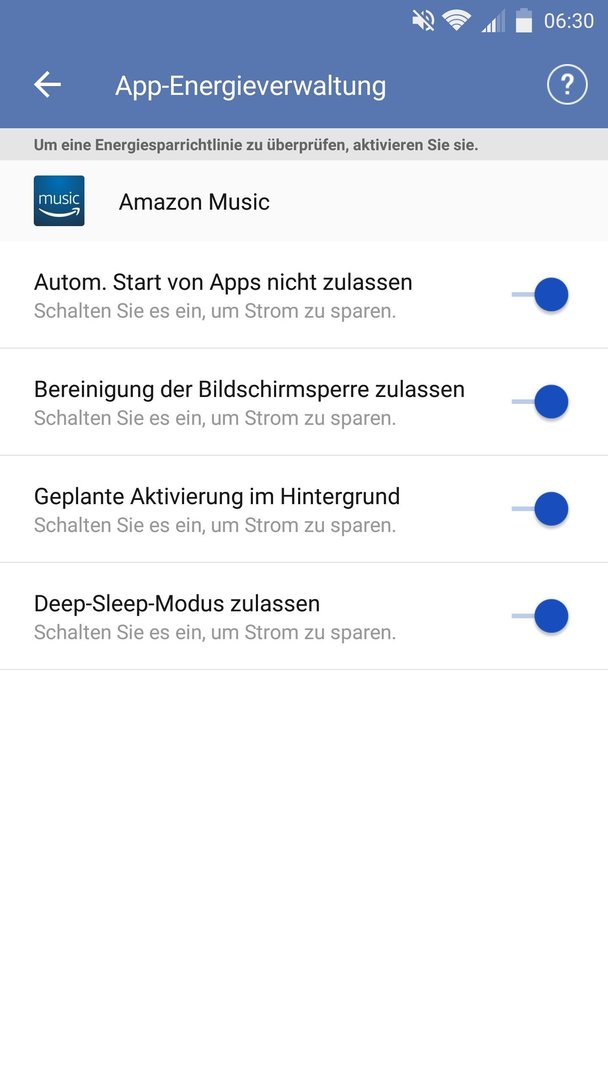Screen dimensions: 608x1080
Task: Toggle Autom. Start von Apps nicht zulassen
Action: coord(540,295)
